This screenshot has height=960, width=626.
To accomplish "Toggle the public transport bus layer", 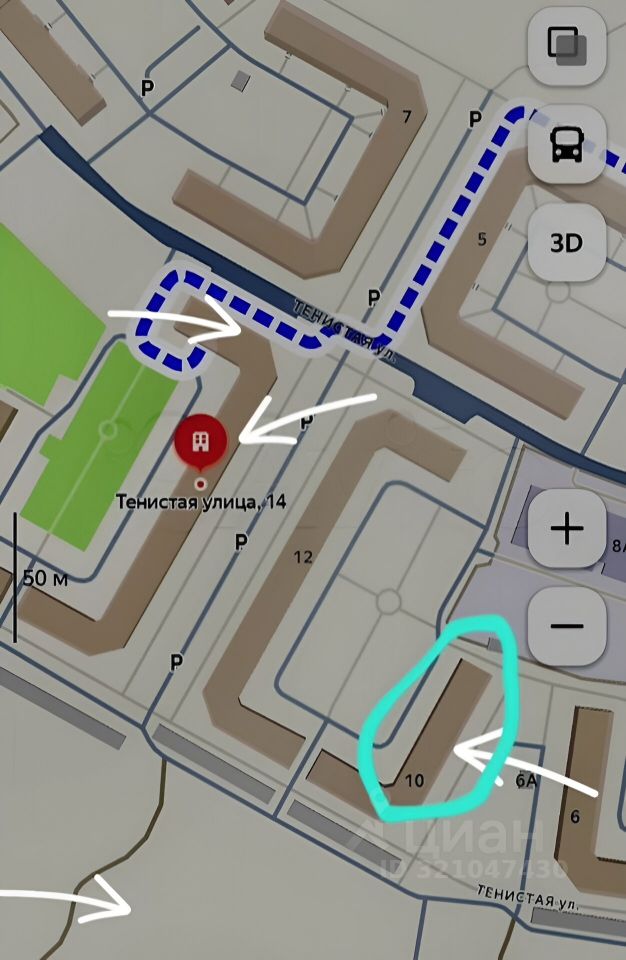I will tap(567, 144).
